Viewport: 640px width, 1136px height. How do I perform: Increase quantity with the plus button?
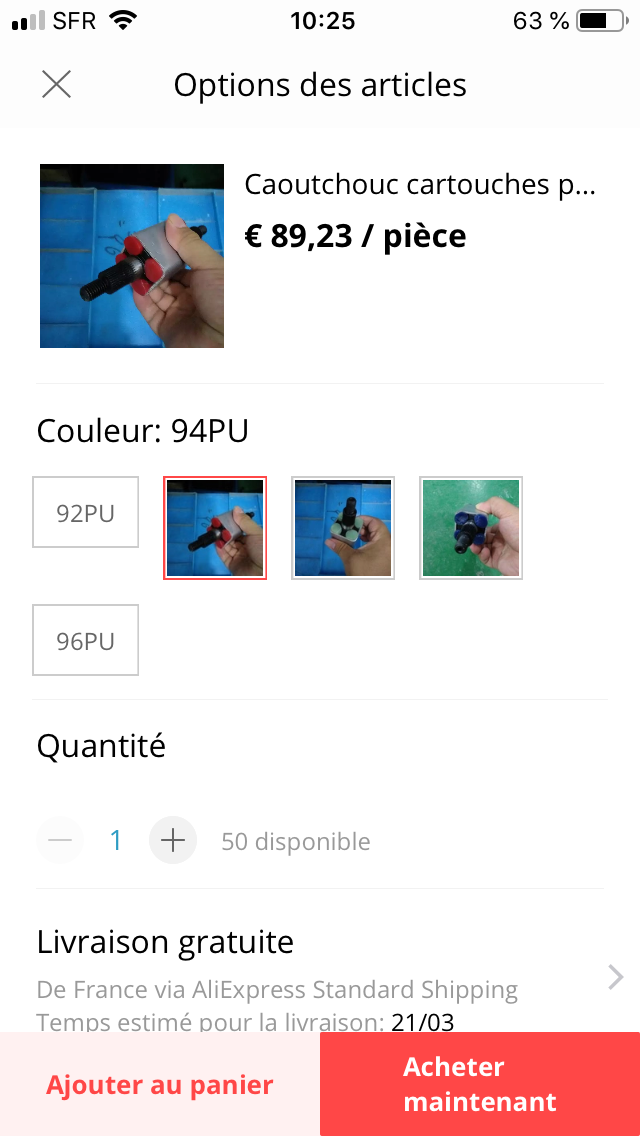coord(173,840)
